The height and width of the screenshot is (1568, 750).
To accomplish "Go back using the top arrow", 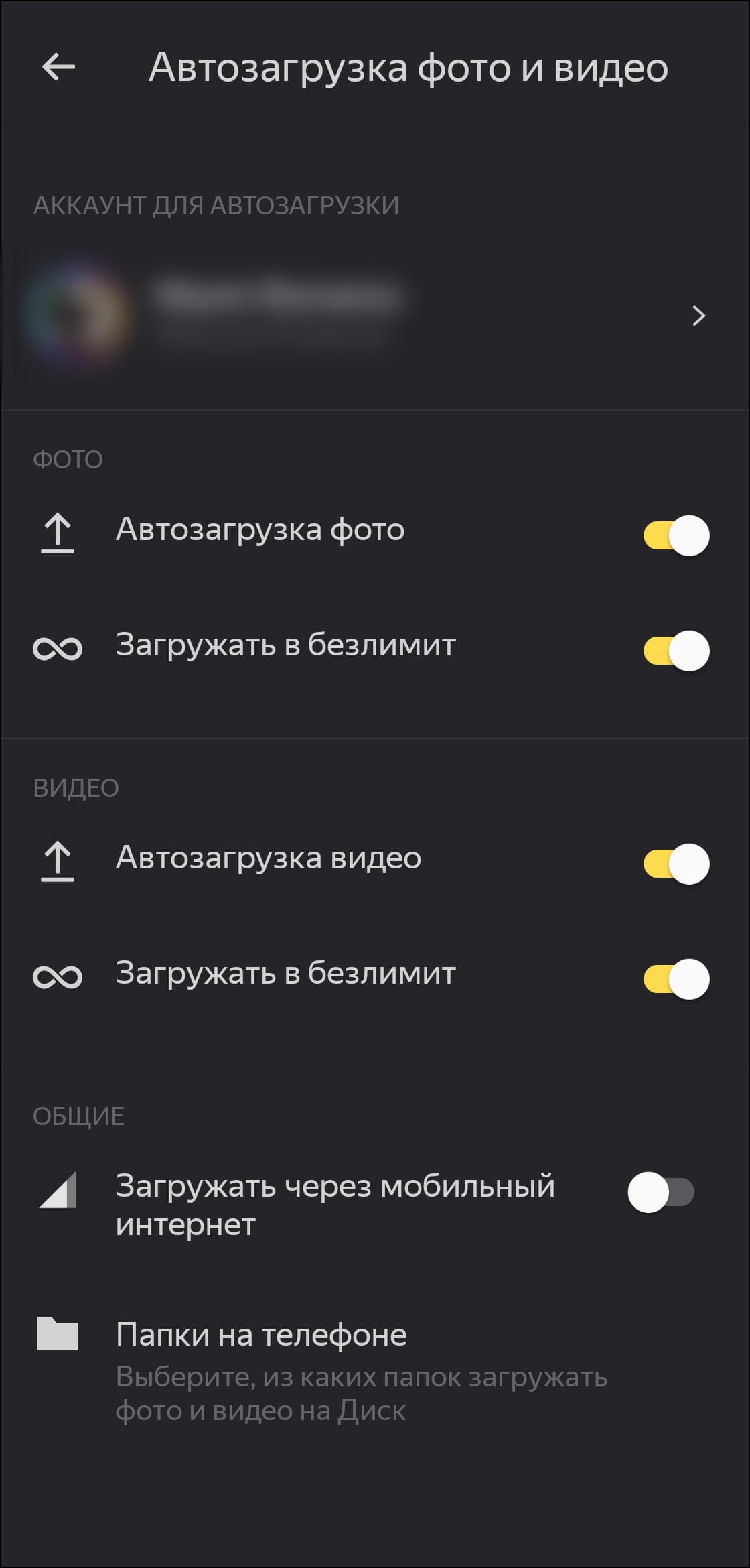I will click(x=58, y=67).
